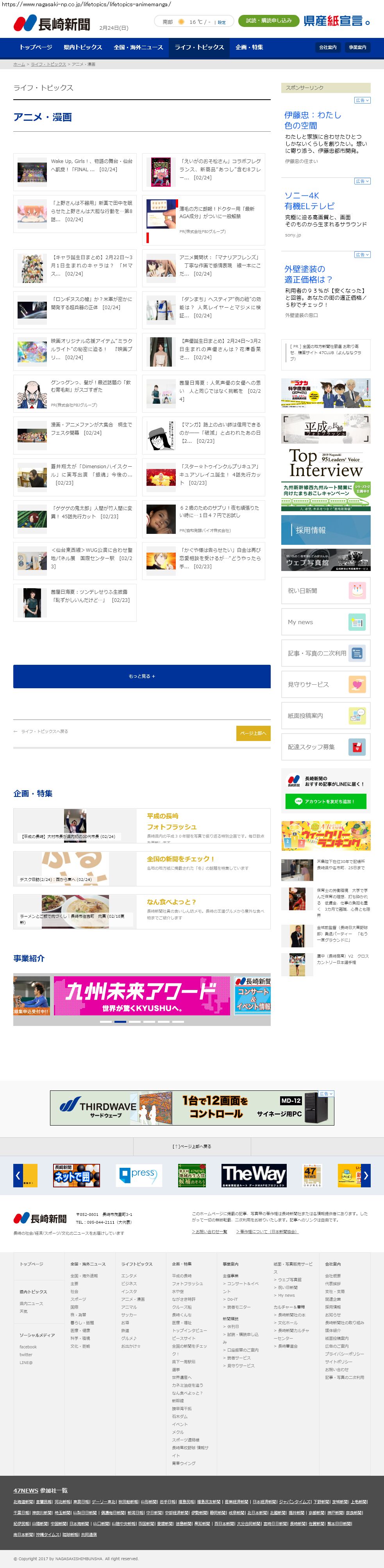Open the 事業案内 button in header

tap(357, 47)
